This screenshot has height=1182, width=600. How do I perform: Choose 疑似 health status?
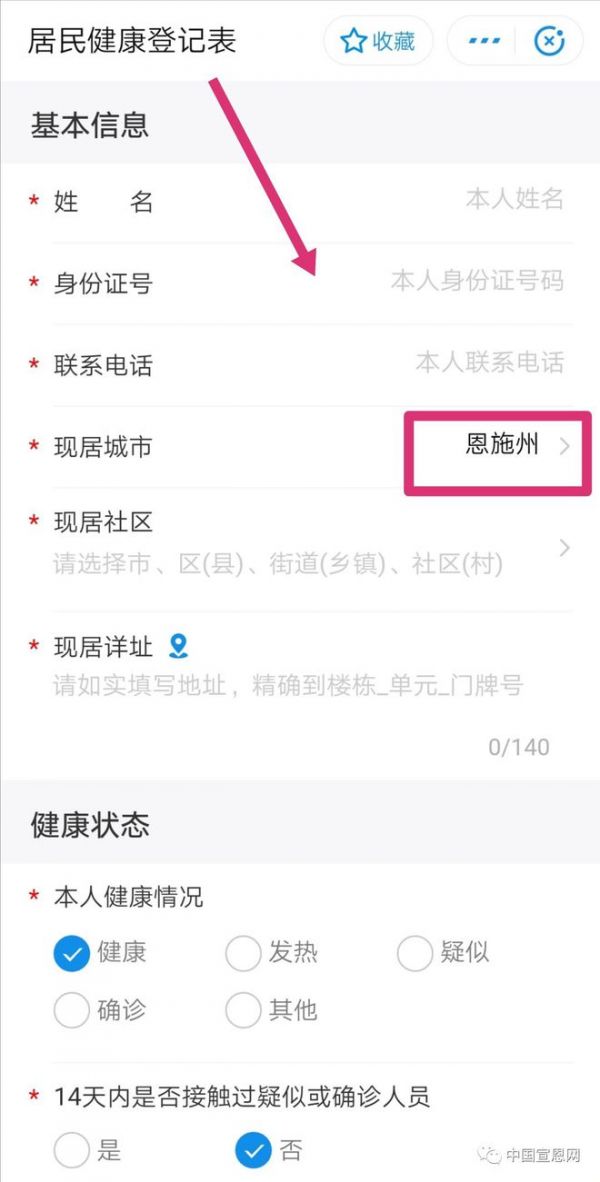click(415, 953)
